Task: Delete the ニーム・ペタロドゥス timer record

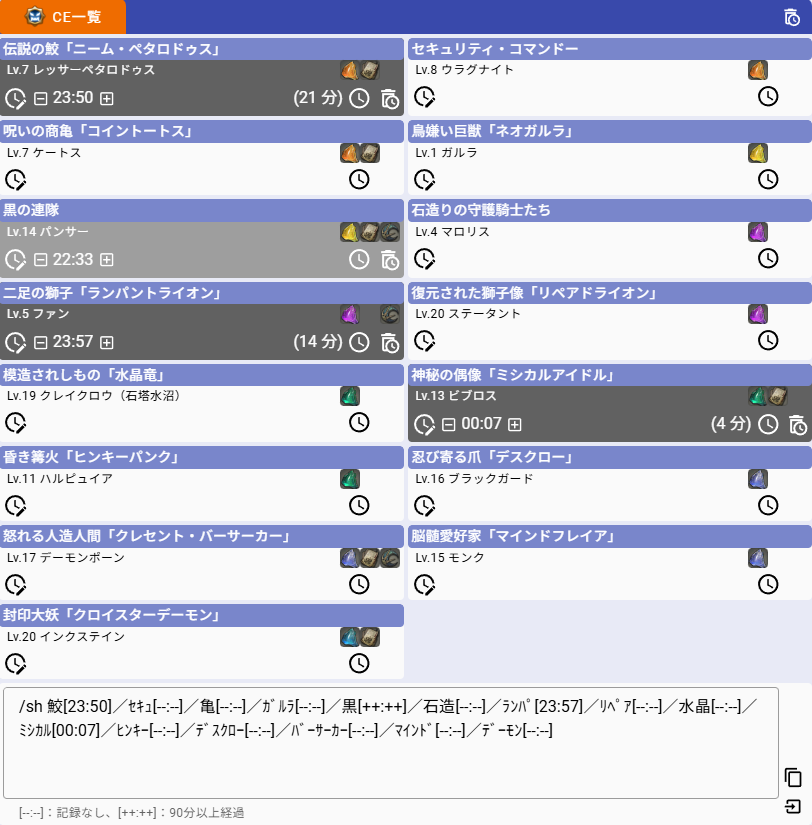Action: click(389, 98)
